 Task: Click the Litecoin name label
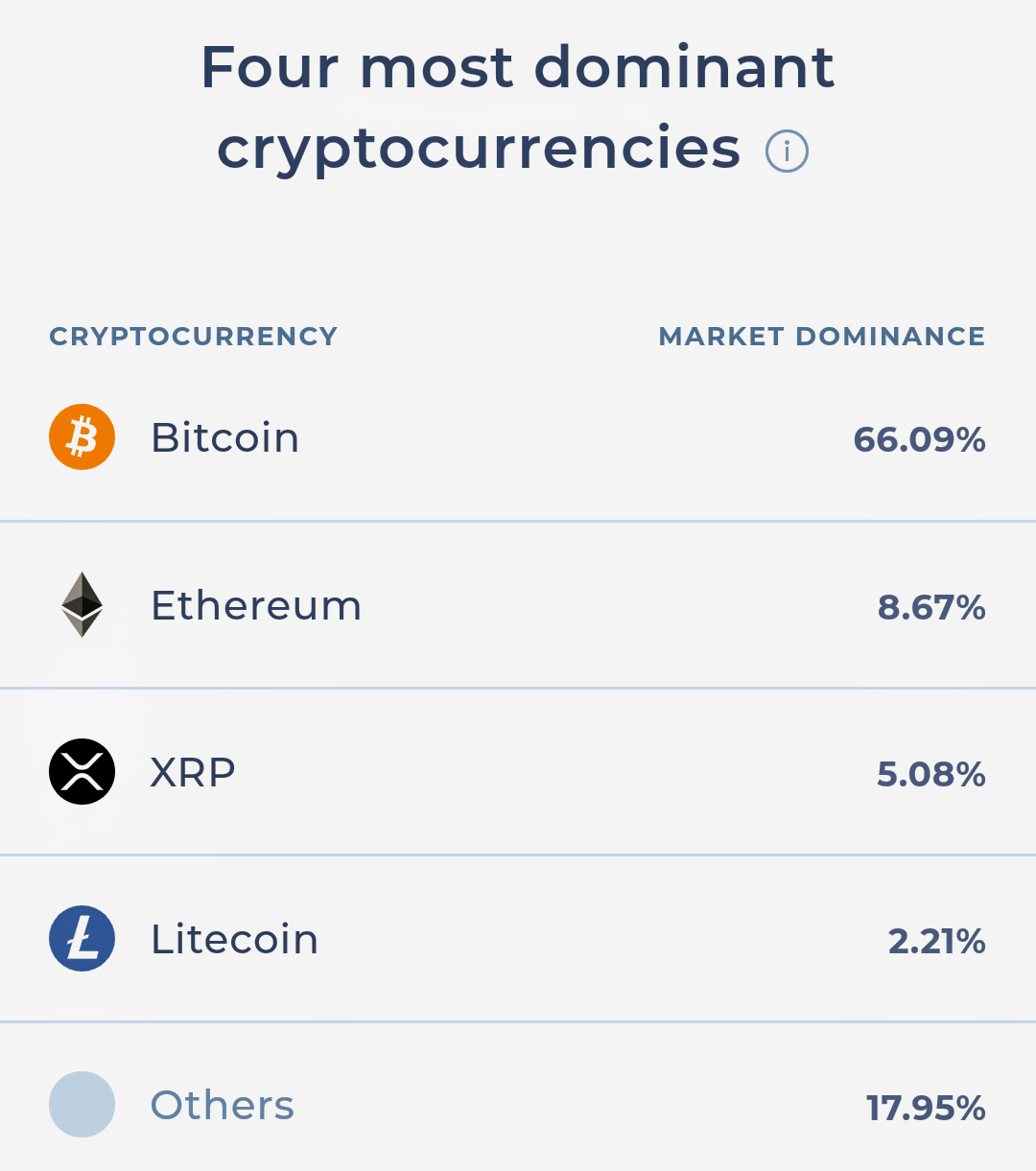tap(235, 938)
